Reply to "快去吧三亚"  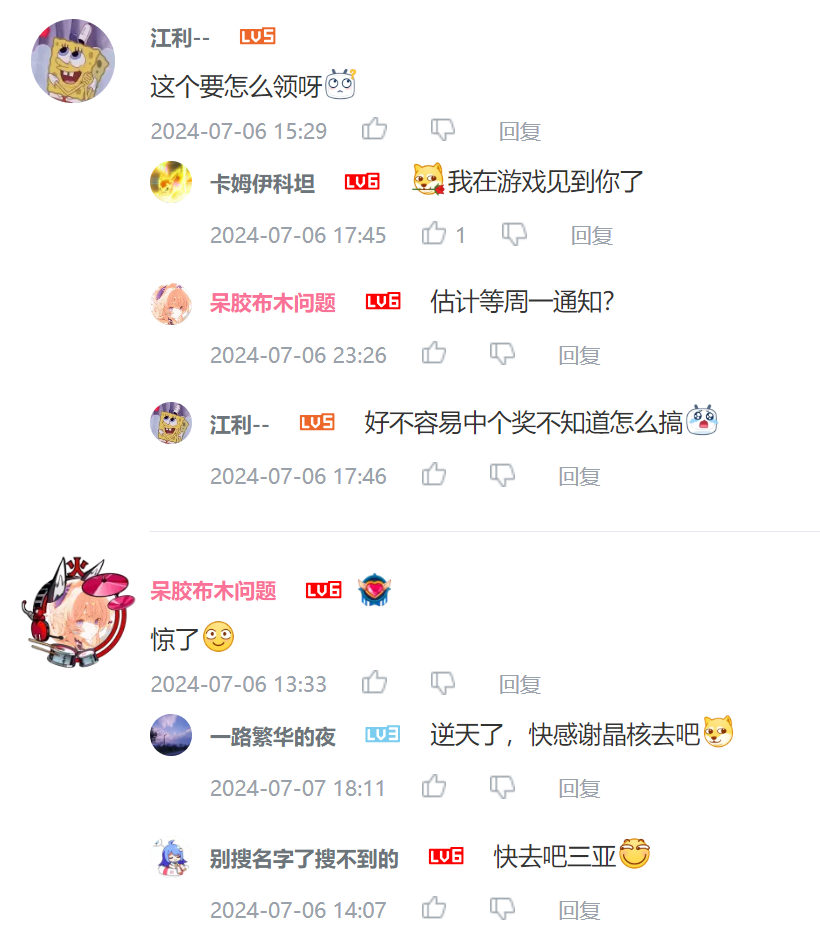(579, 910)
